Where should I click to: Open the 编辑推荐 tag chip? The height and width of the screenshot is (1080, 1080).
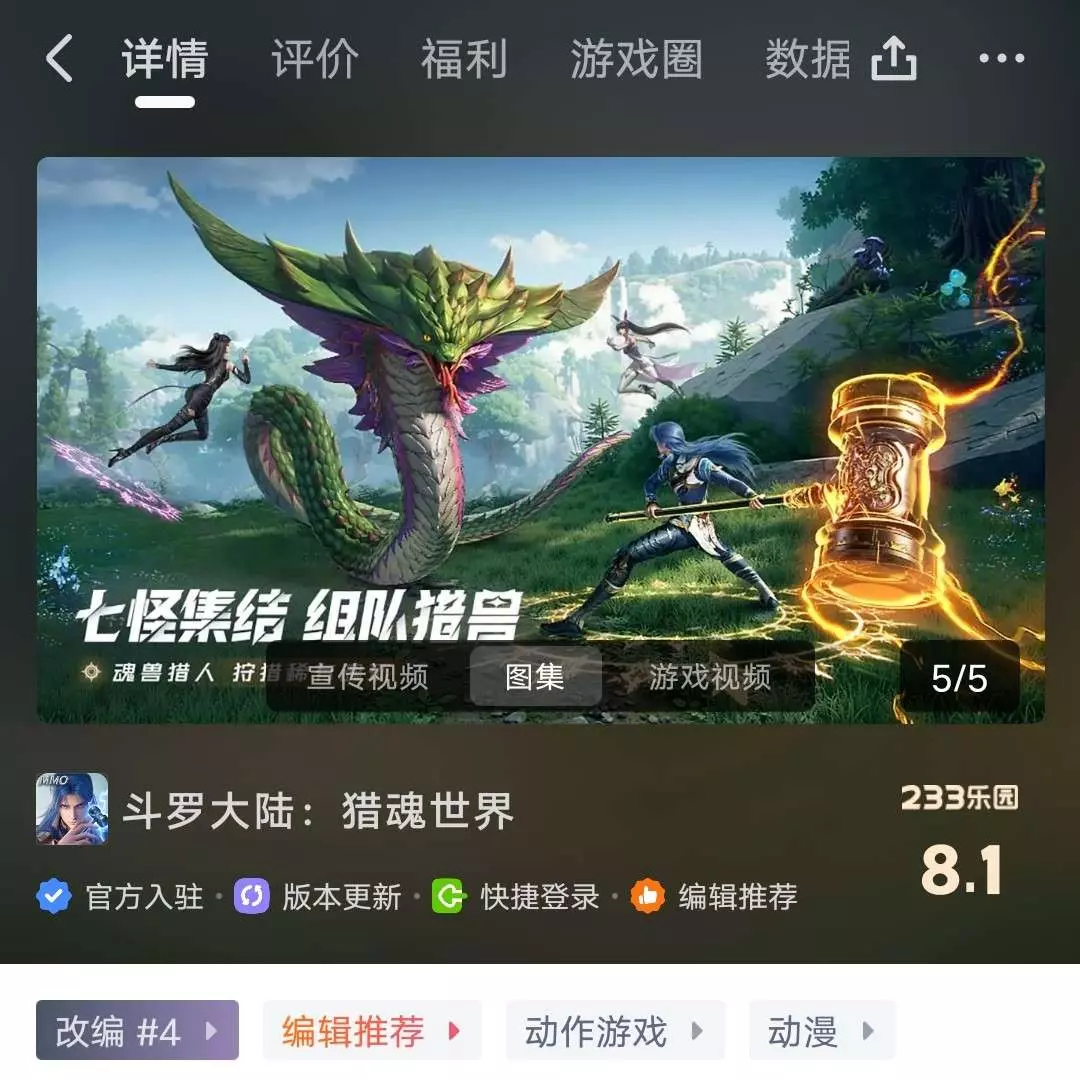pyautogui.click(x=371, y=1030)
